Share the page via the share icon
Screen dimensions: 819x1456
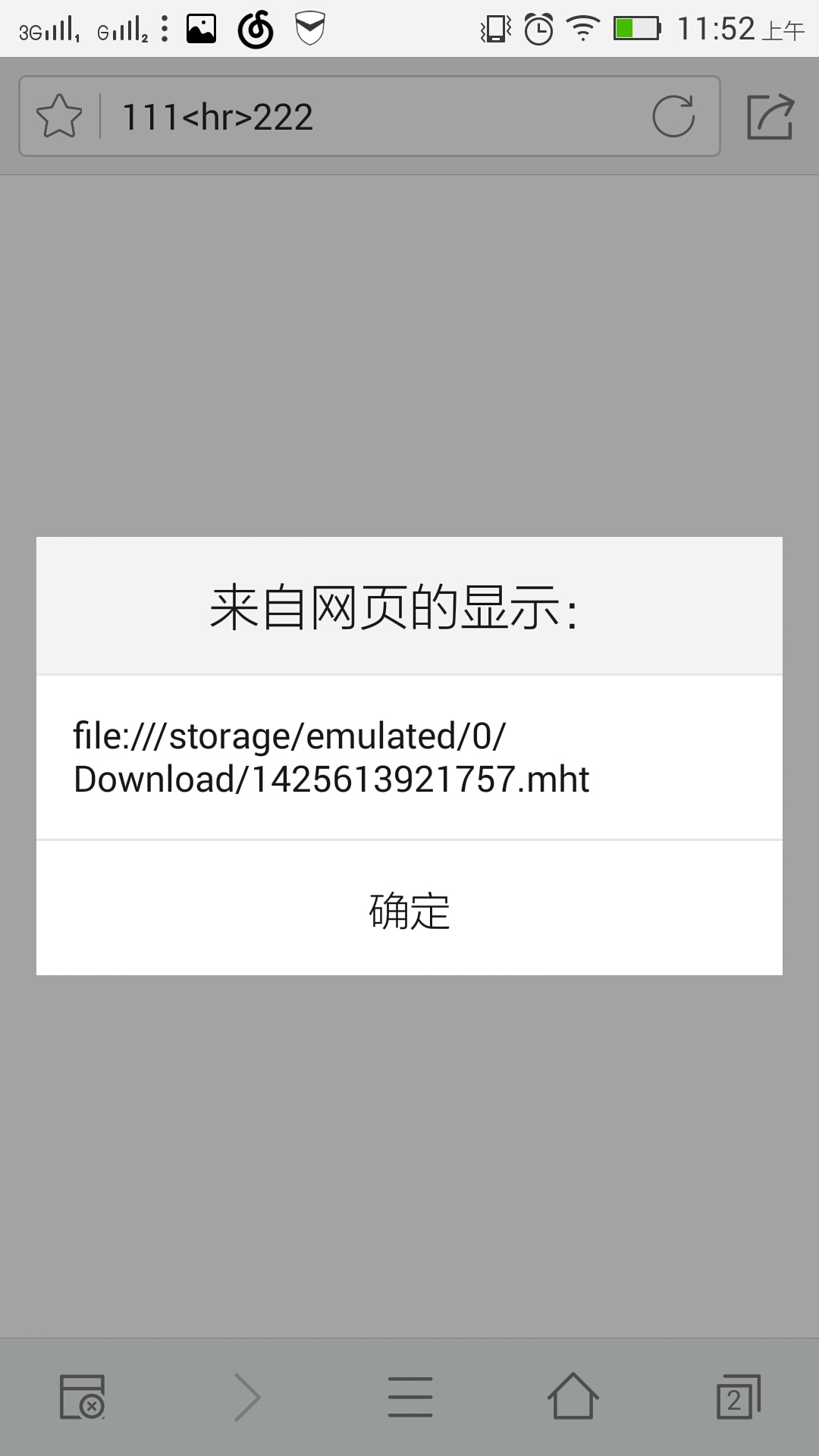point(770,117)
